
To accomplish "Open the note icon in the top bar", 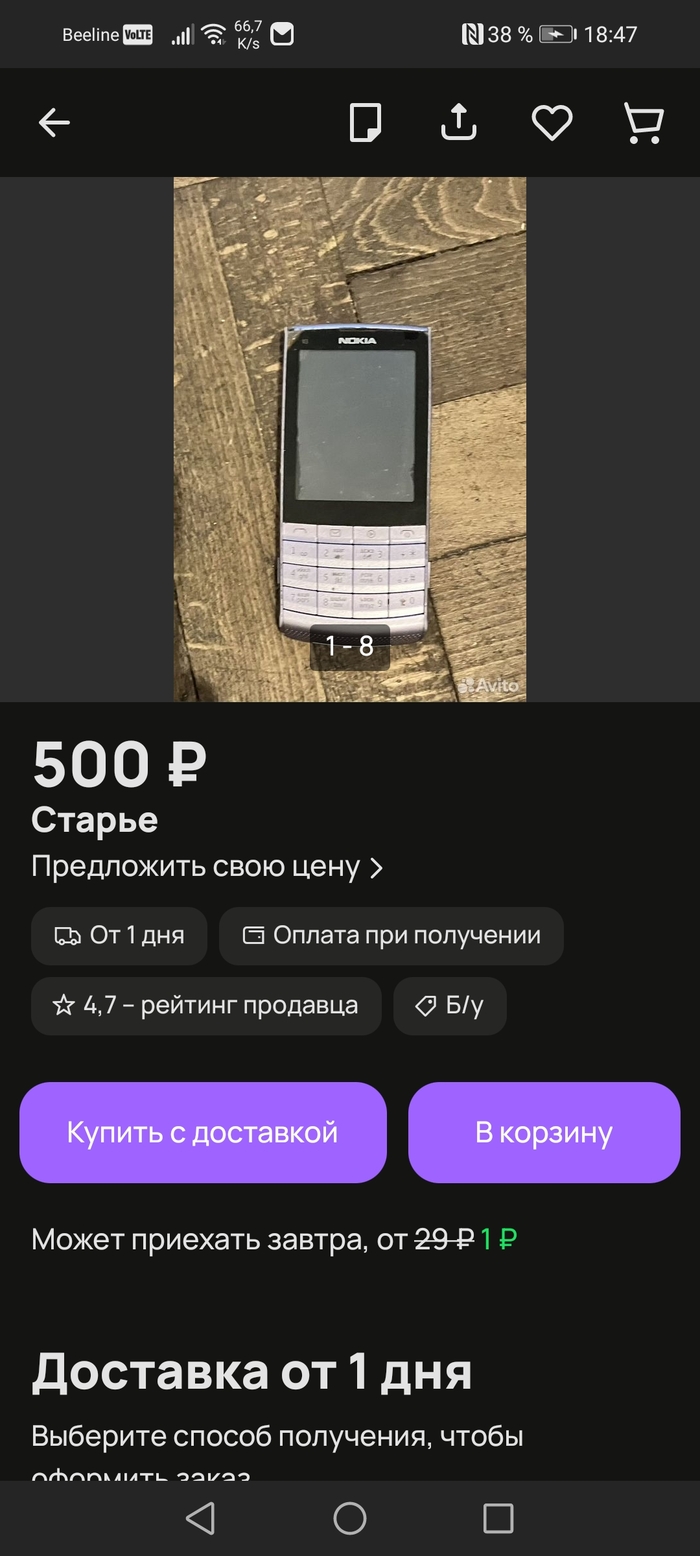I will [365, 123].
